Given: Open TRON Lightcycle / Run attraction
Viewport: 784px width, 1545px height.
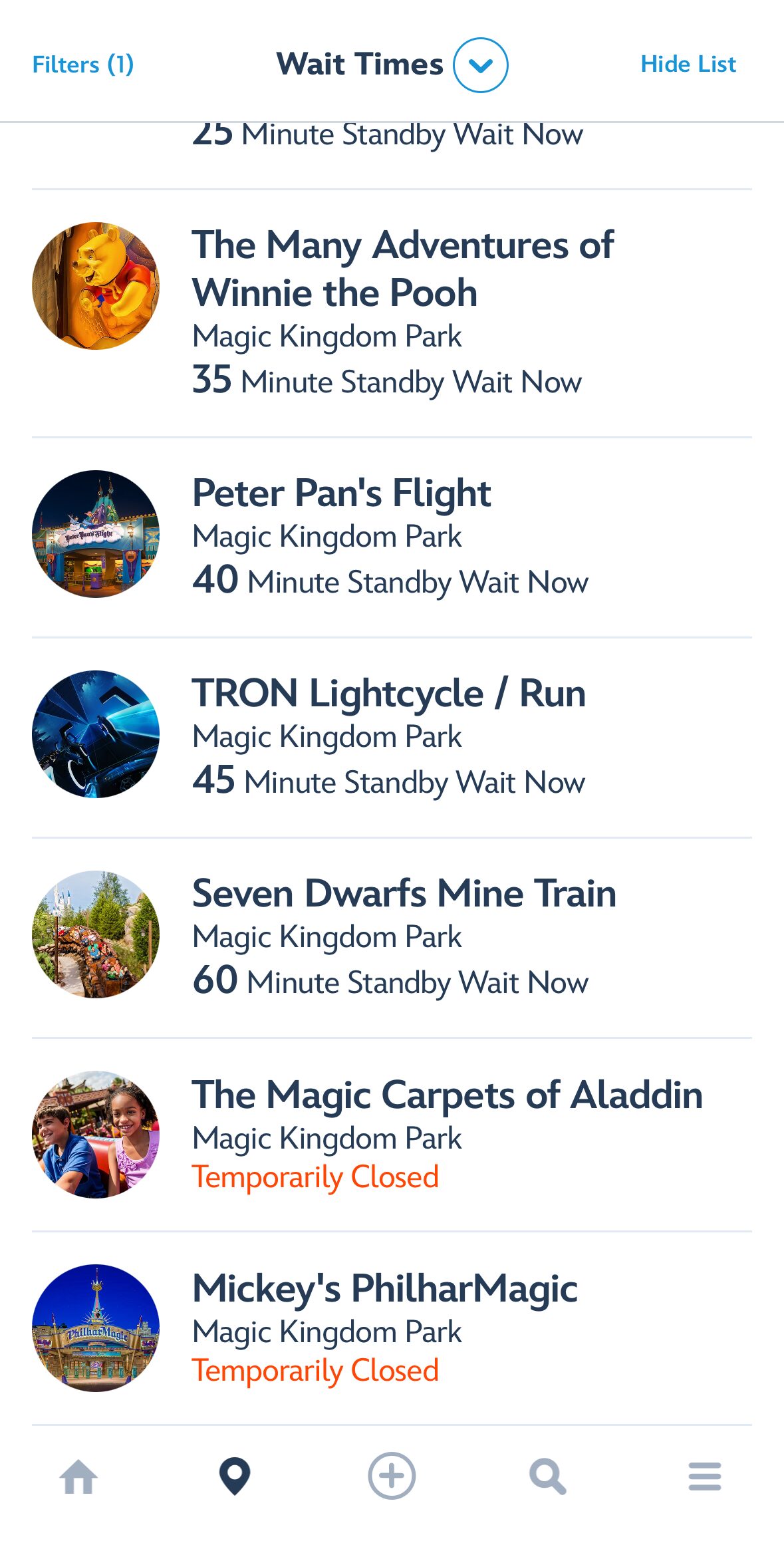Looking at the screenshot, I should pos(388,694).
